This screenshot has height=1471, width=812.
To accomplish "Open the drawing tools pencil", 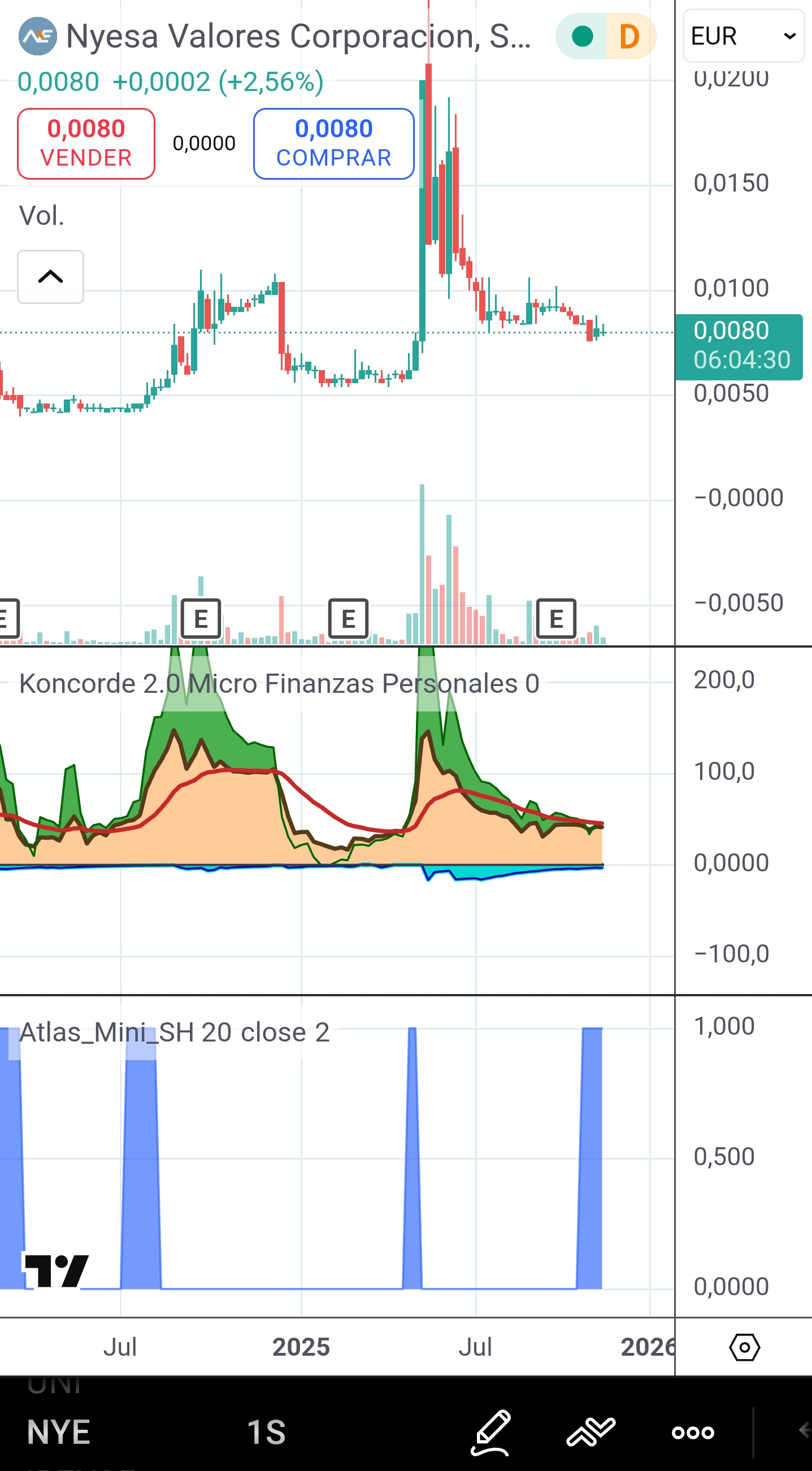I will click(x=490, y=1431).
